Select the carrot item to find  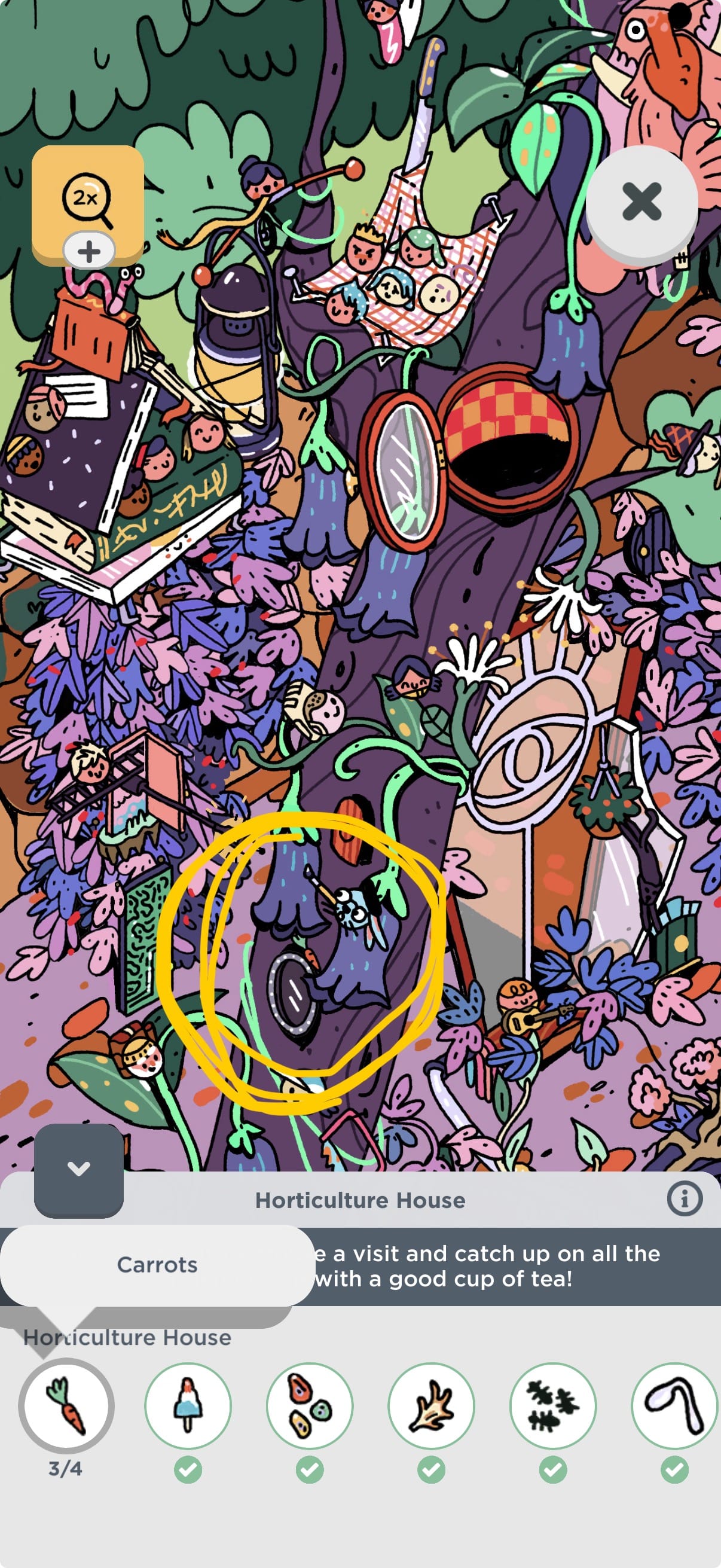coord(66,1405)
